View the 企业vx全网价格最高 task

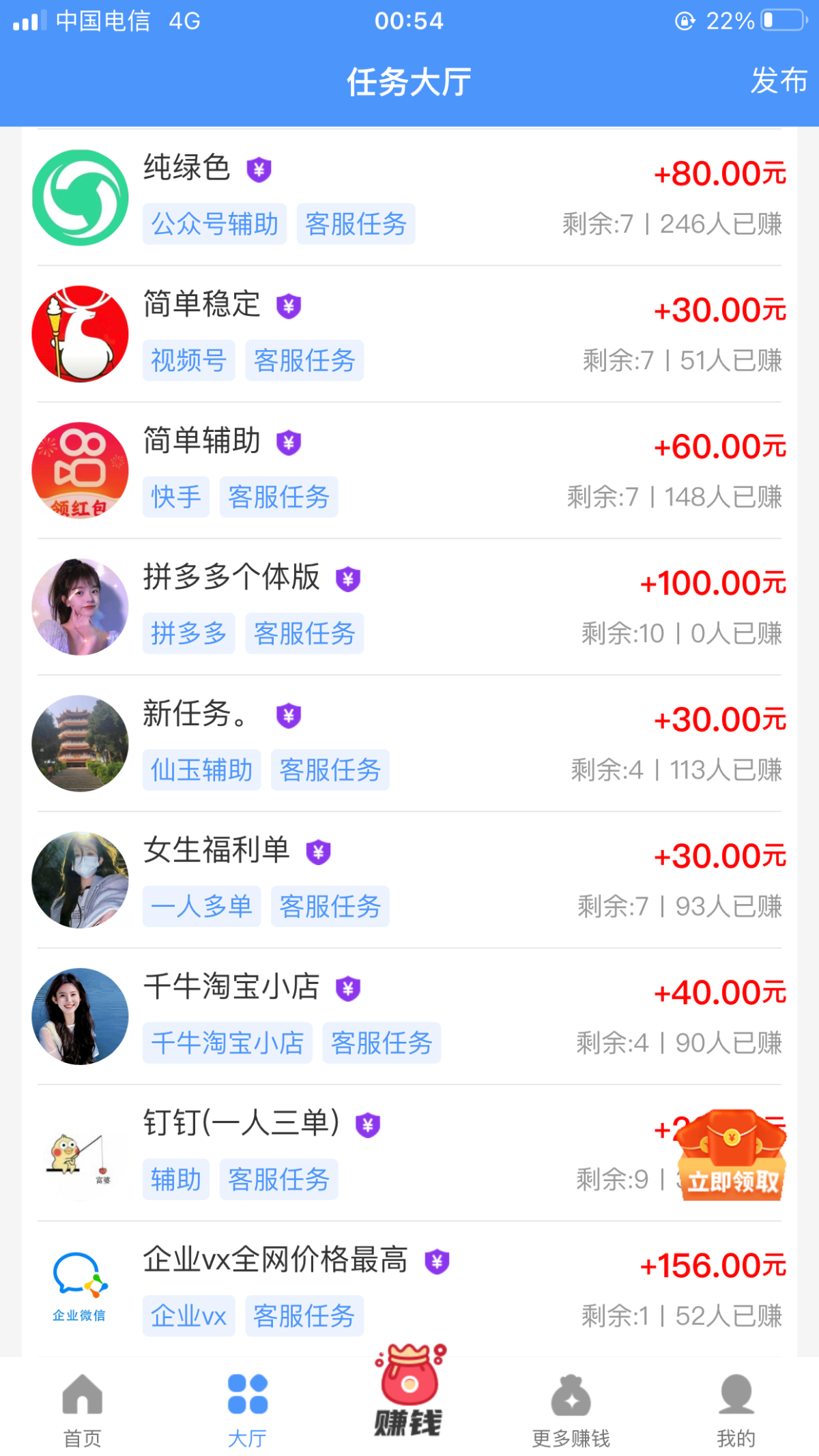tap(409, 1289)
